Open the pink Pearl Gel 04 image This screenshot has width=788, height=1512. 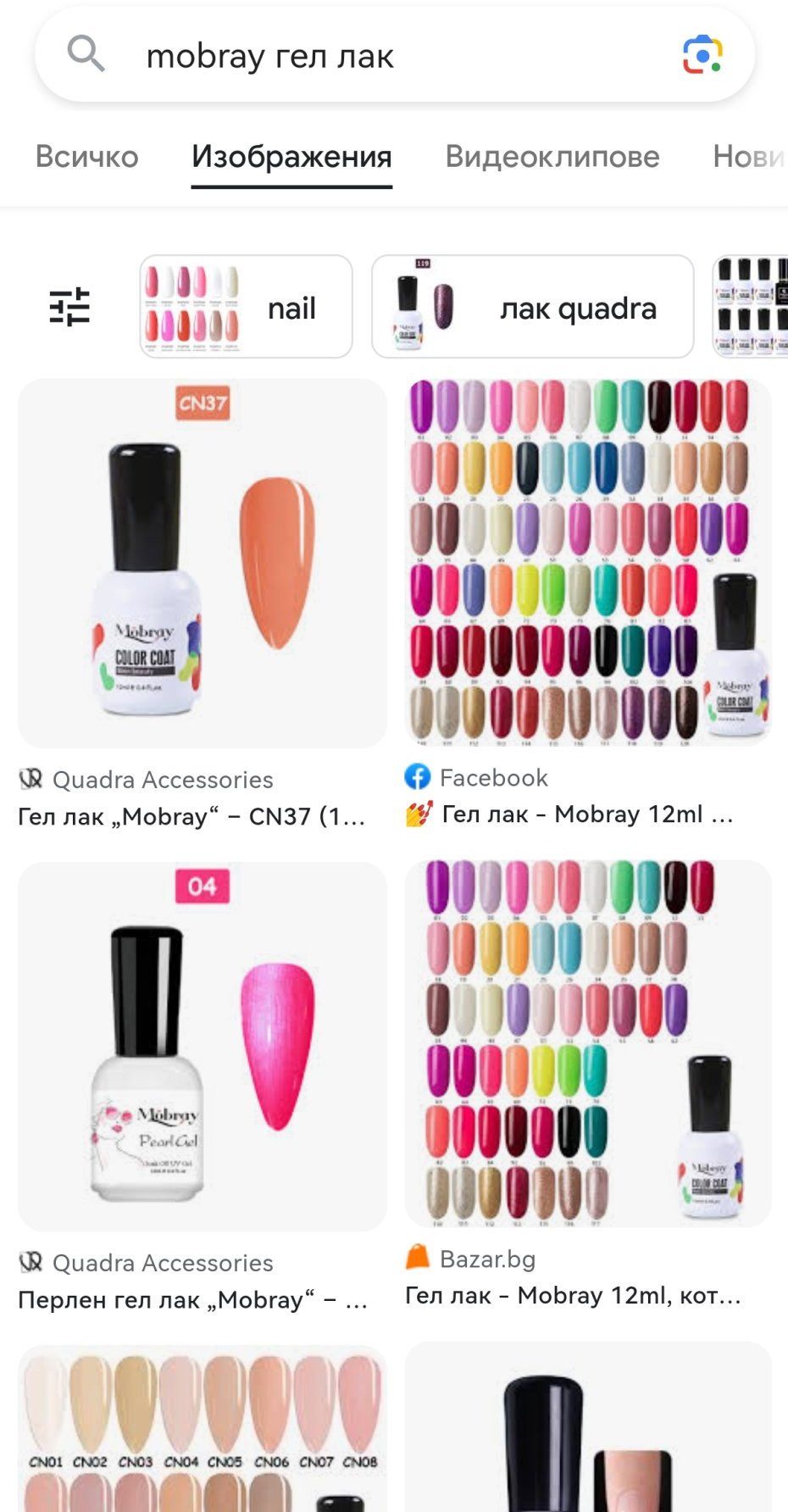[203, 1047]
